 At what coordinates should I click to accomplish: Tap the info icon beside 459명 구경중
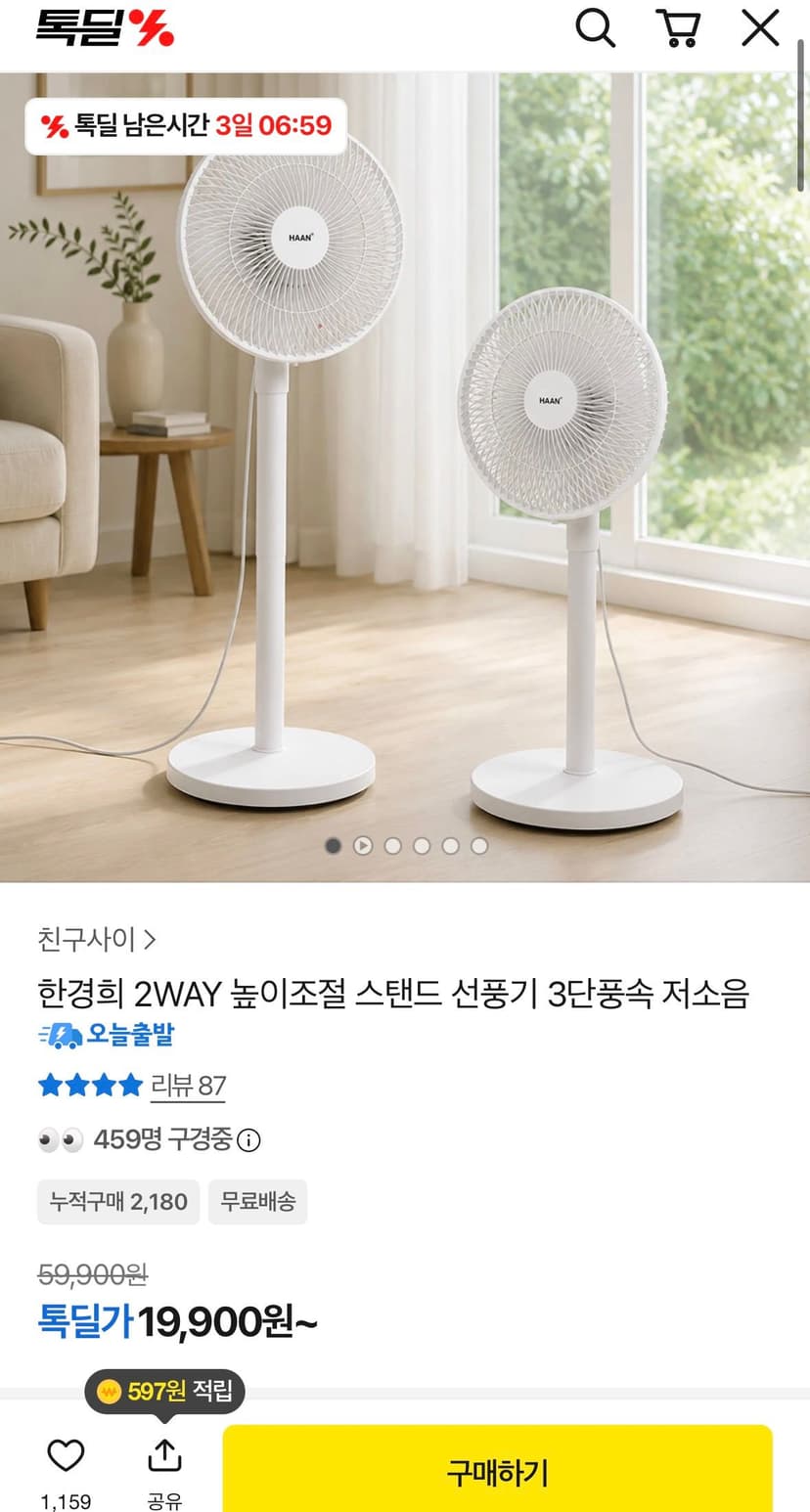tap(249, 1140)
